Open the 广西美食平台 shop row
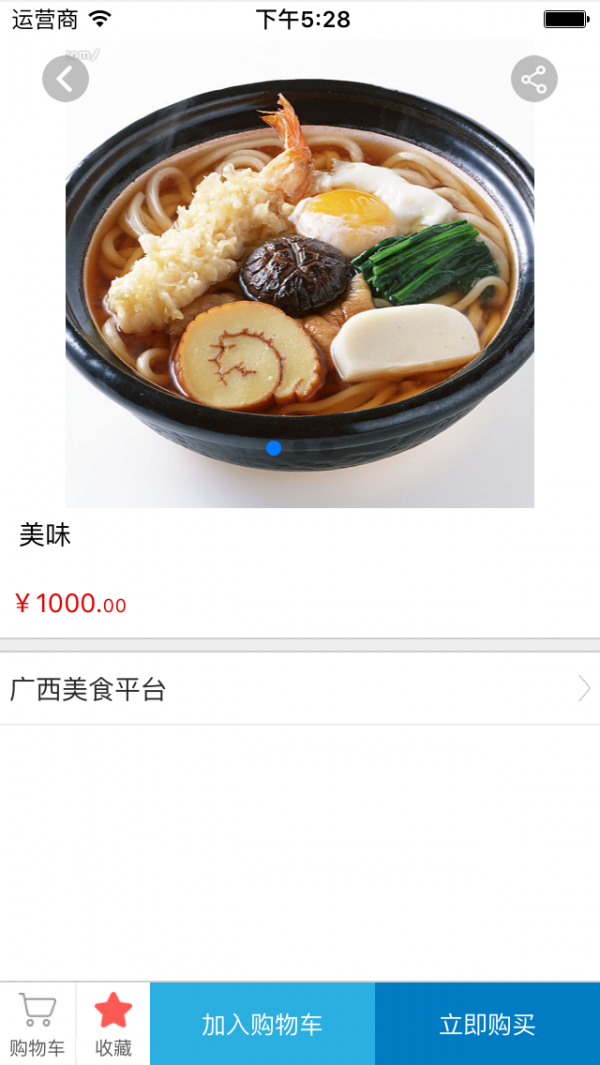 click(x=300, y=689)
